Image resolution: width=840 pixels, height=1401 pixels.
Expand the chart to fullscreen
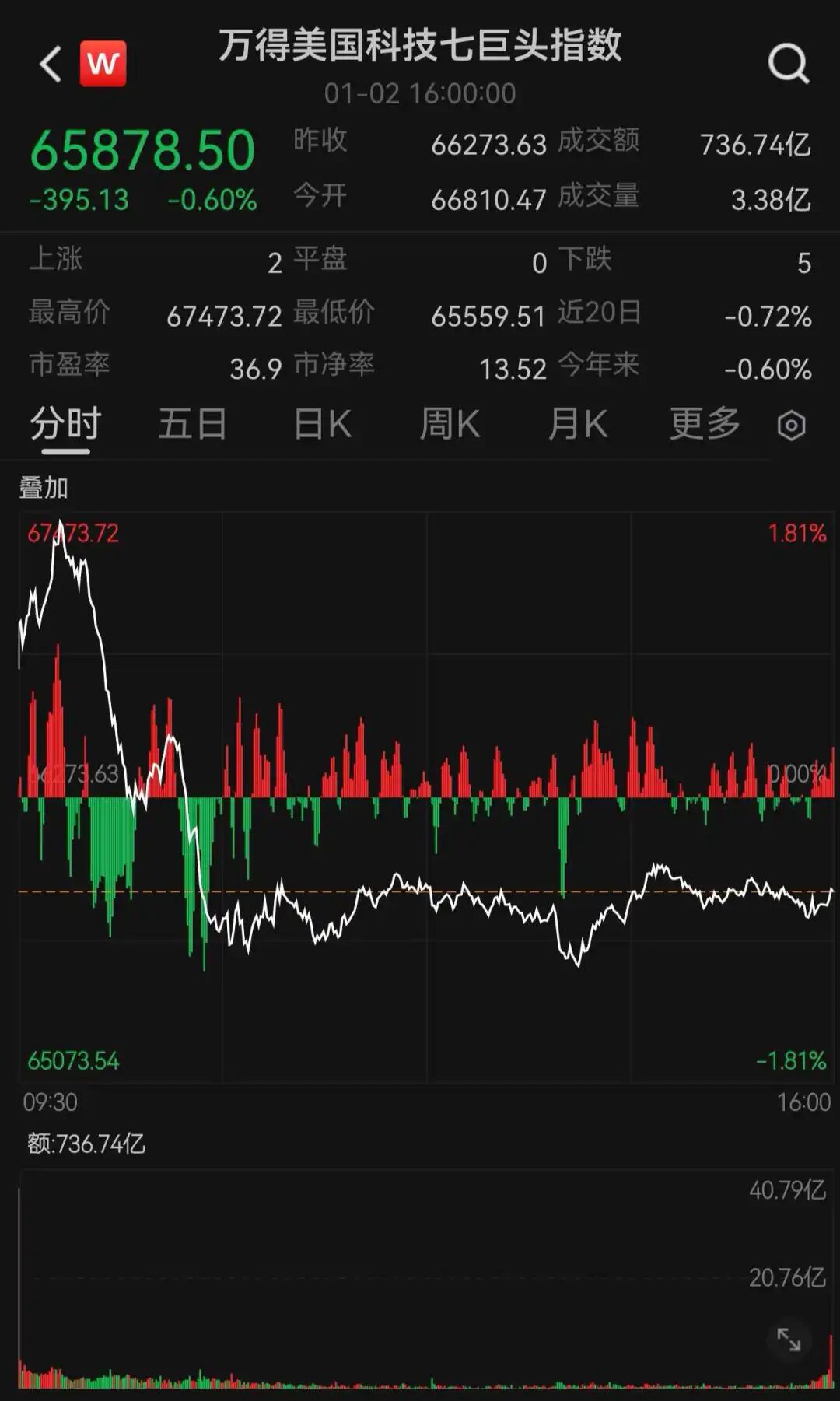(789, 1340)
